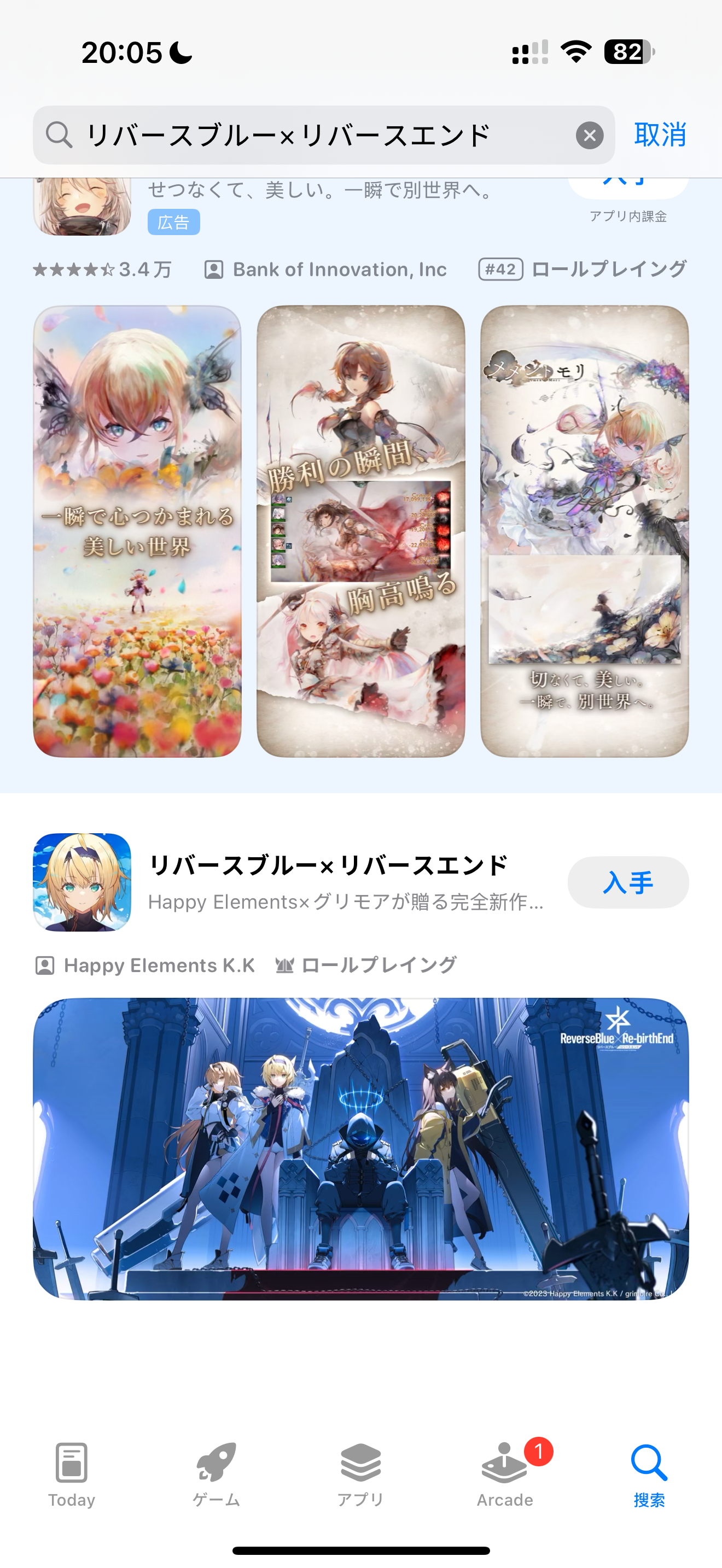Open the flower field ad screenshot
This screenshot has width=722, height=1568.
(x=137, y=531)
